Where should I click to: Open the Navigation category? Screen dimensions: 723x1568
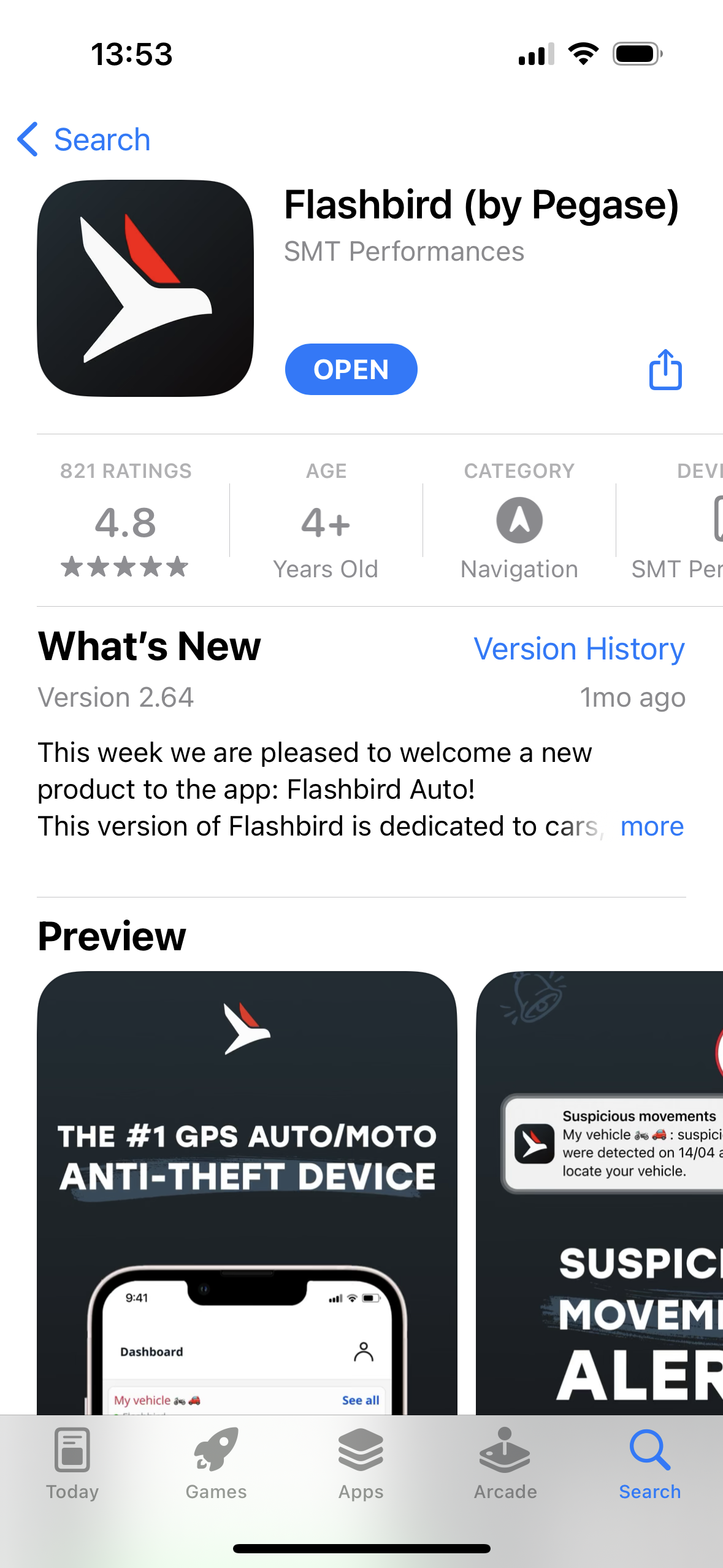point(519,521)
